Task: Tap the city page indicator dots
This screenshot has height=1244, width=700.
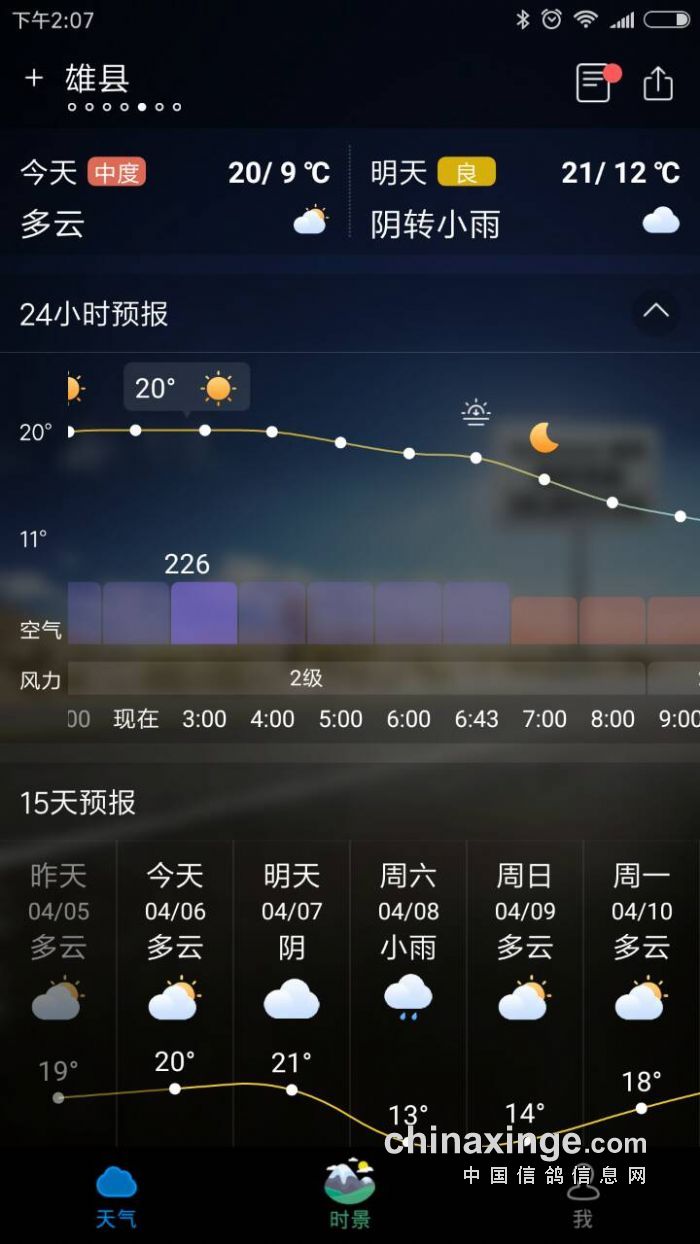Action: (x=124, y=107)
